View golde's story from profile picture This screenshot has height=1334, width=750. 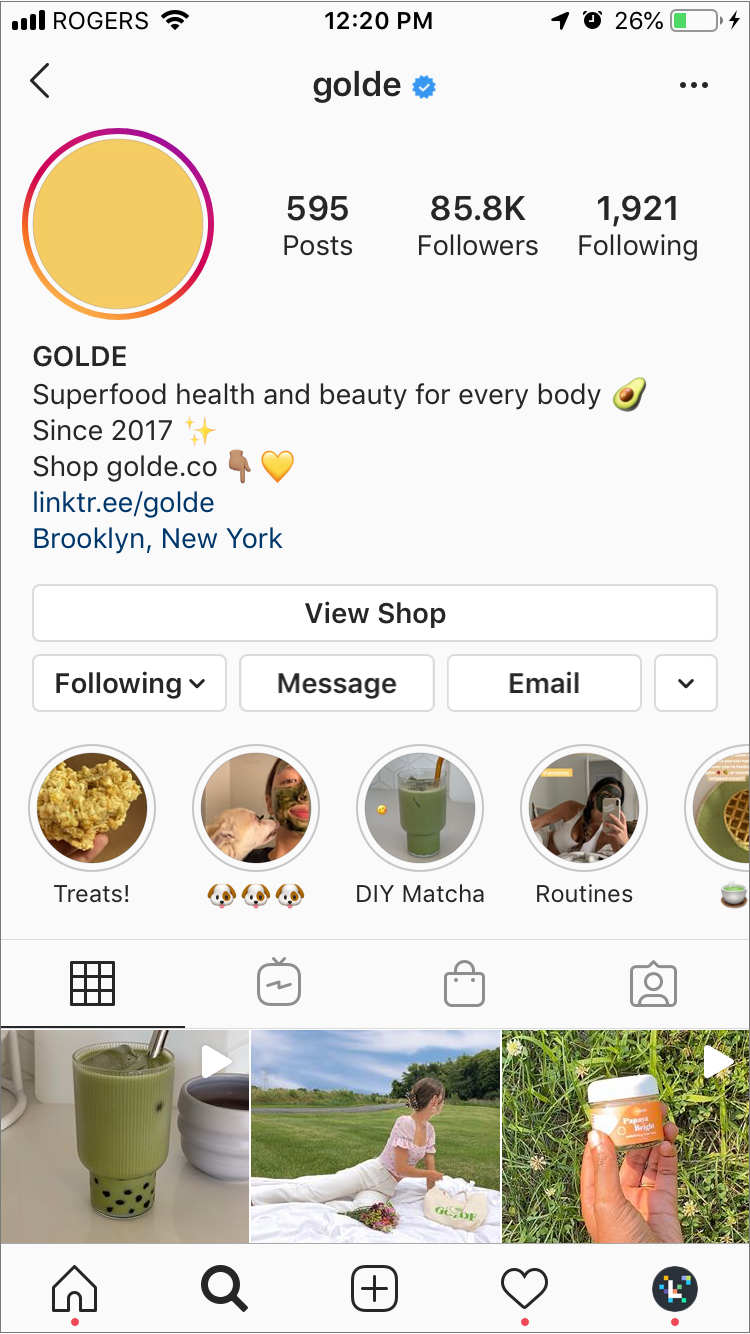118,224
